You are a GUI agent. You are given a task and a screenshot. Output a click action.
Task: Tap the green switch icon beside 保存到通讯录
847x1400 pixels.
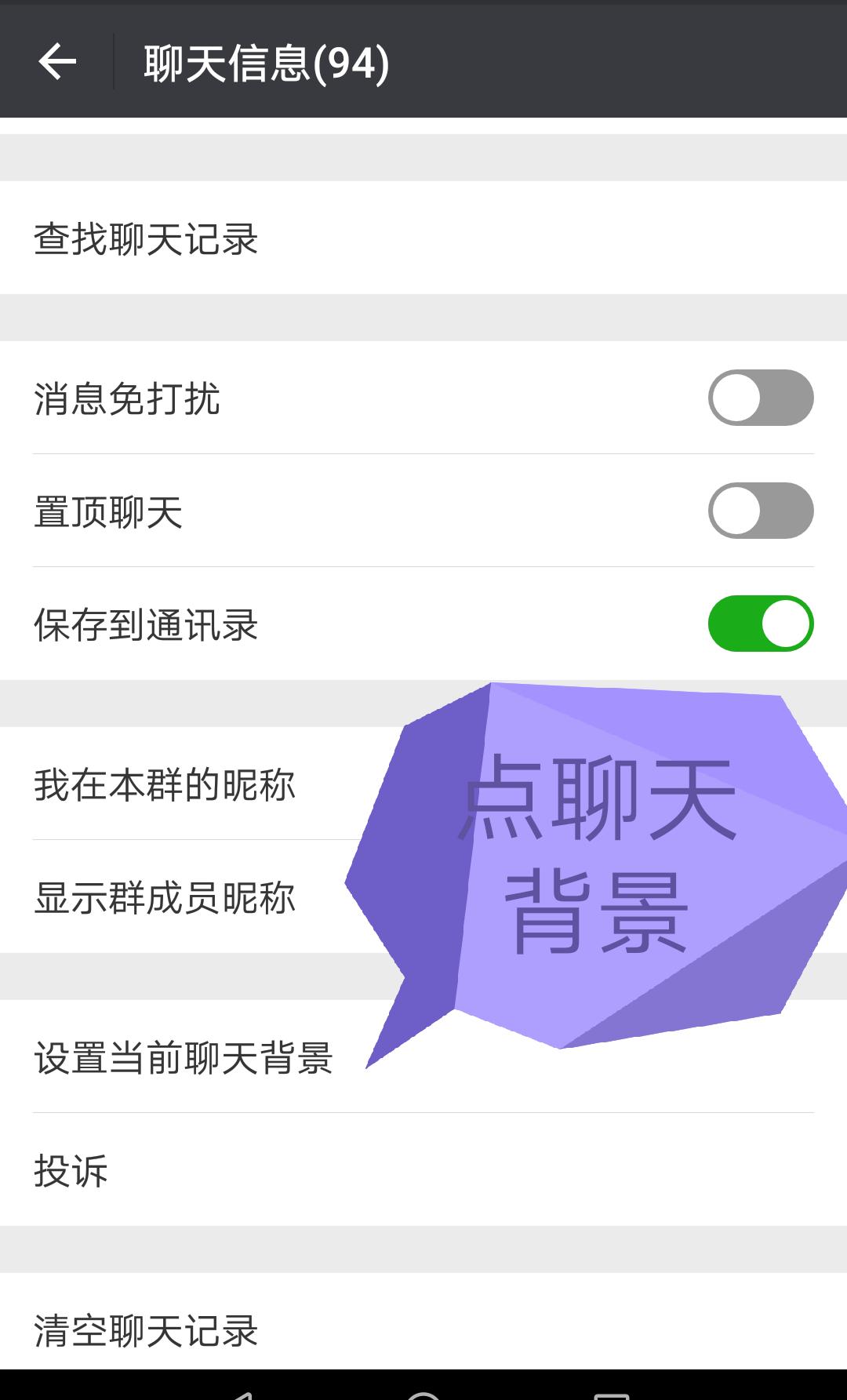point(759,623)
